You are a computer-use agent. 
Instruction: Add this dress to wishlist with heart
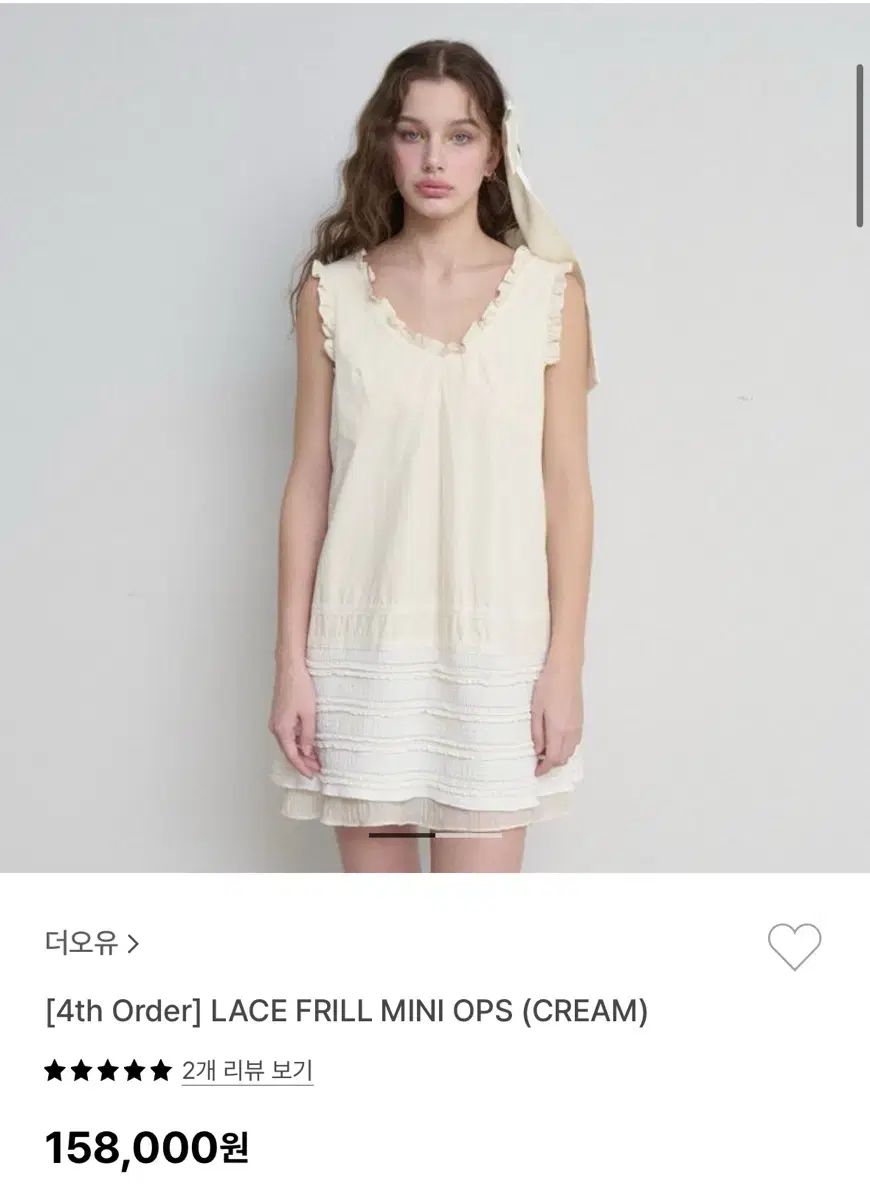coord(794,945)
